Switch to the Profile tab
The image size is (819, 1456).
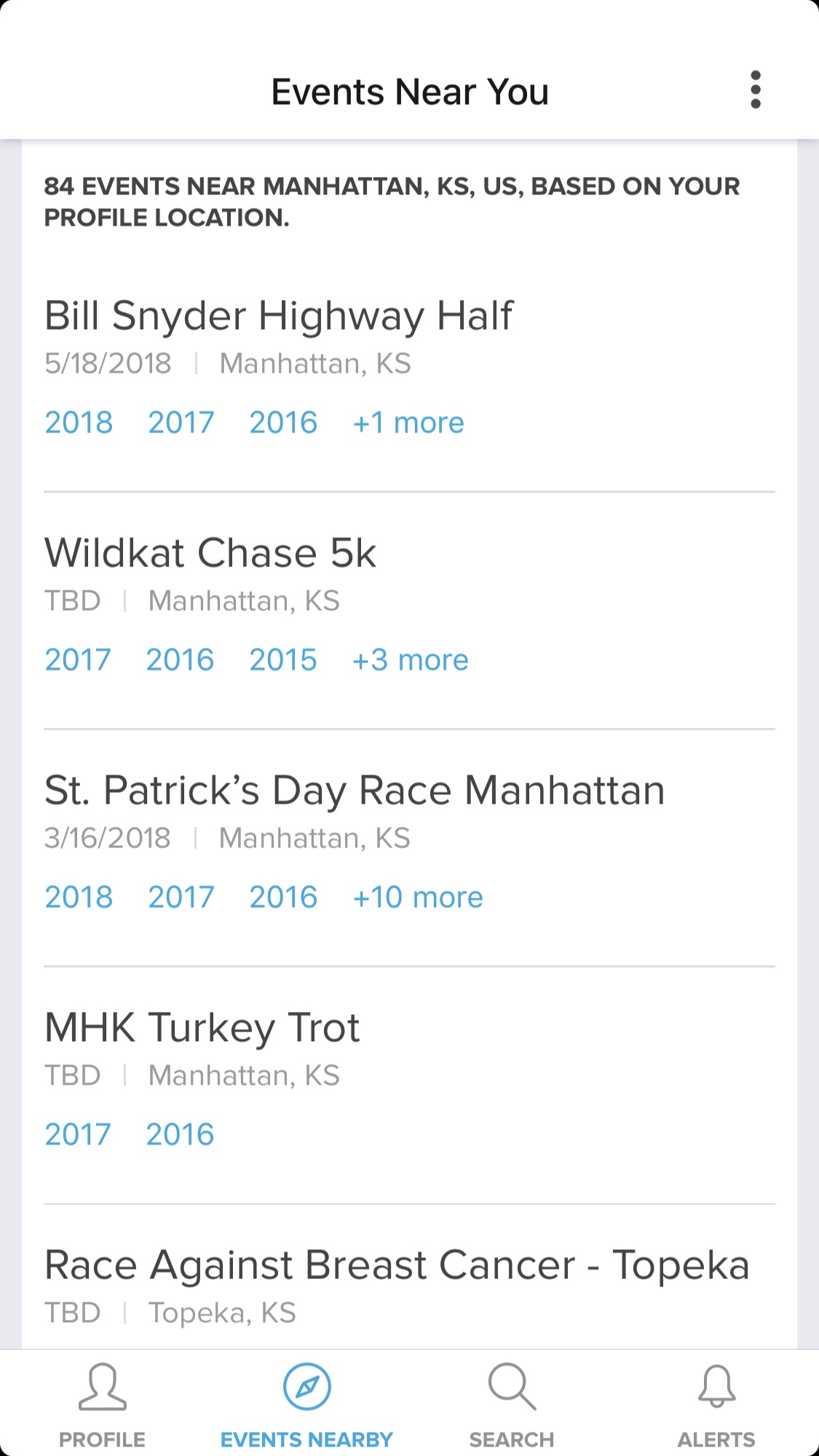102,1405
